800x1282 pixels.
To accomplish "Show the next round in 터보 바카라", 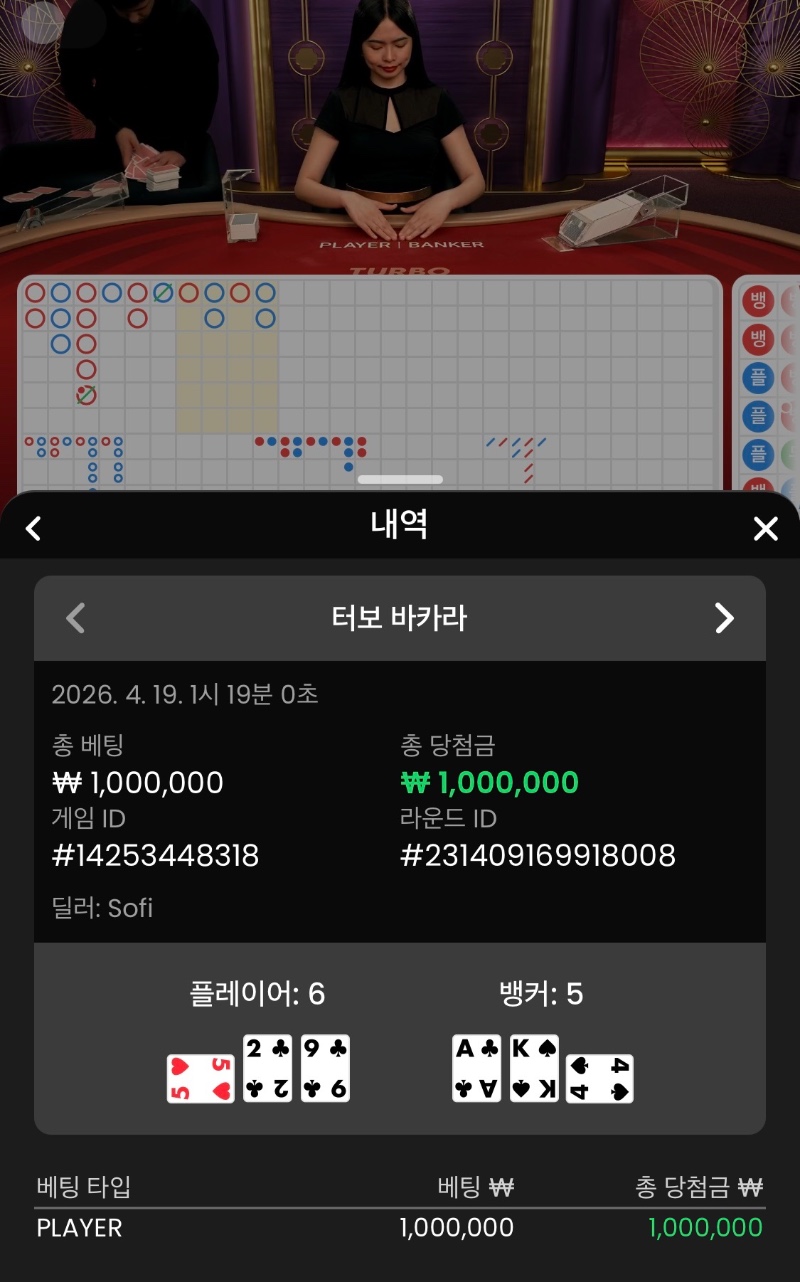I will tap(725, 618).
